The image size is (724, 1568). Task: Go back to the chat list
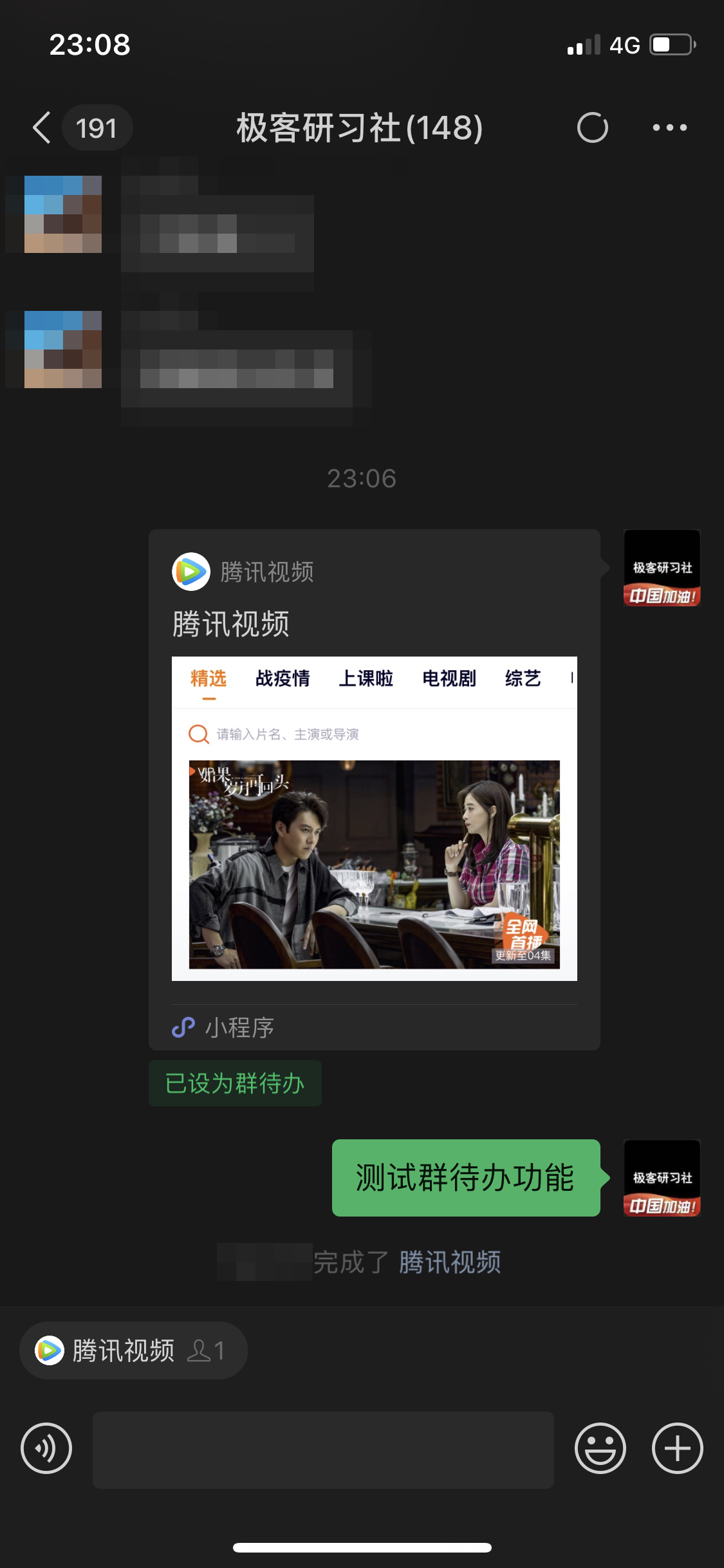42,127
